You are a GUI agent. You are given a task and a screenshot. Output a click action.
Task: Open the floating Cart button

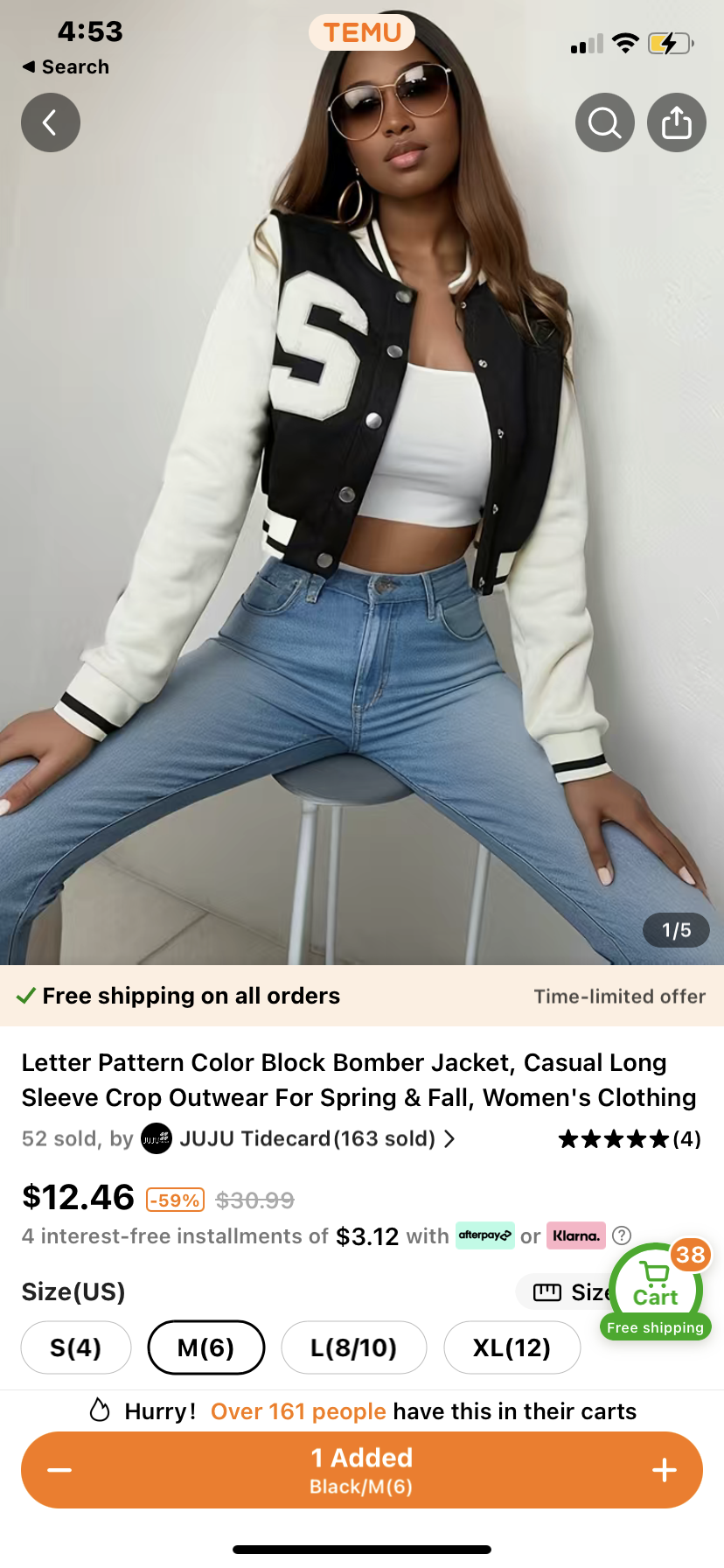tap(656, 1291)
